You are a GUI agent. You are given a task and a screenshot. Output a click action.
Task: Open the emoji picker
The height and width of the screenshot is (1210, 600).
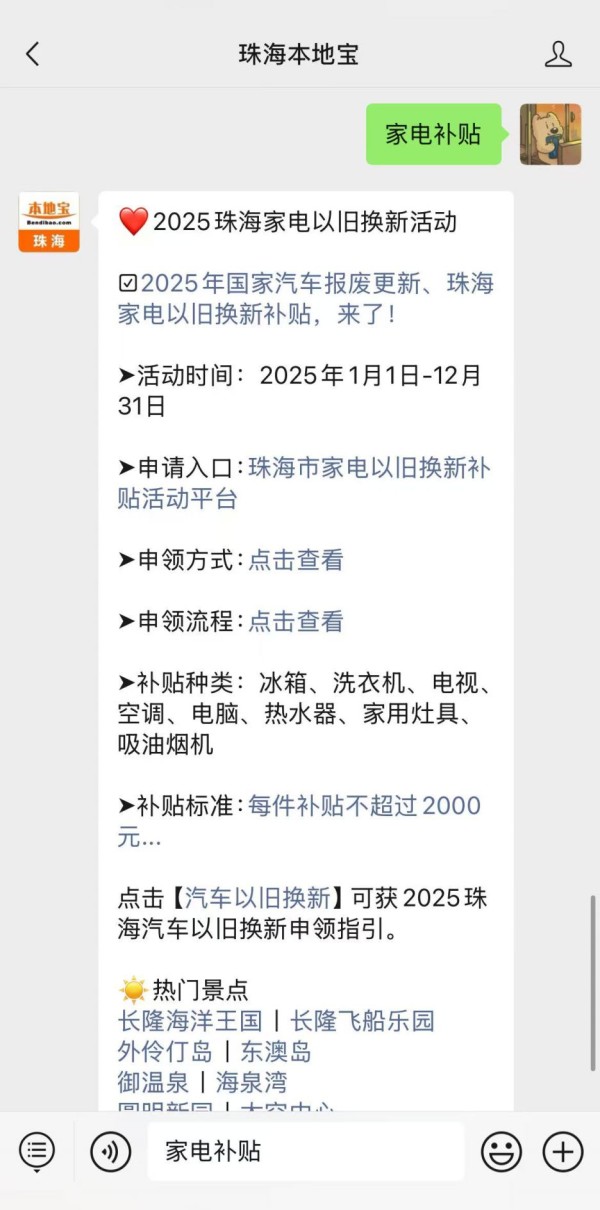point(502,1152)
